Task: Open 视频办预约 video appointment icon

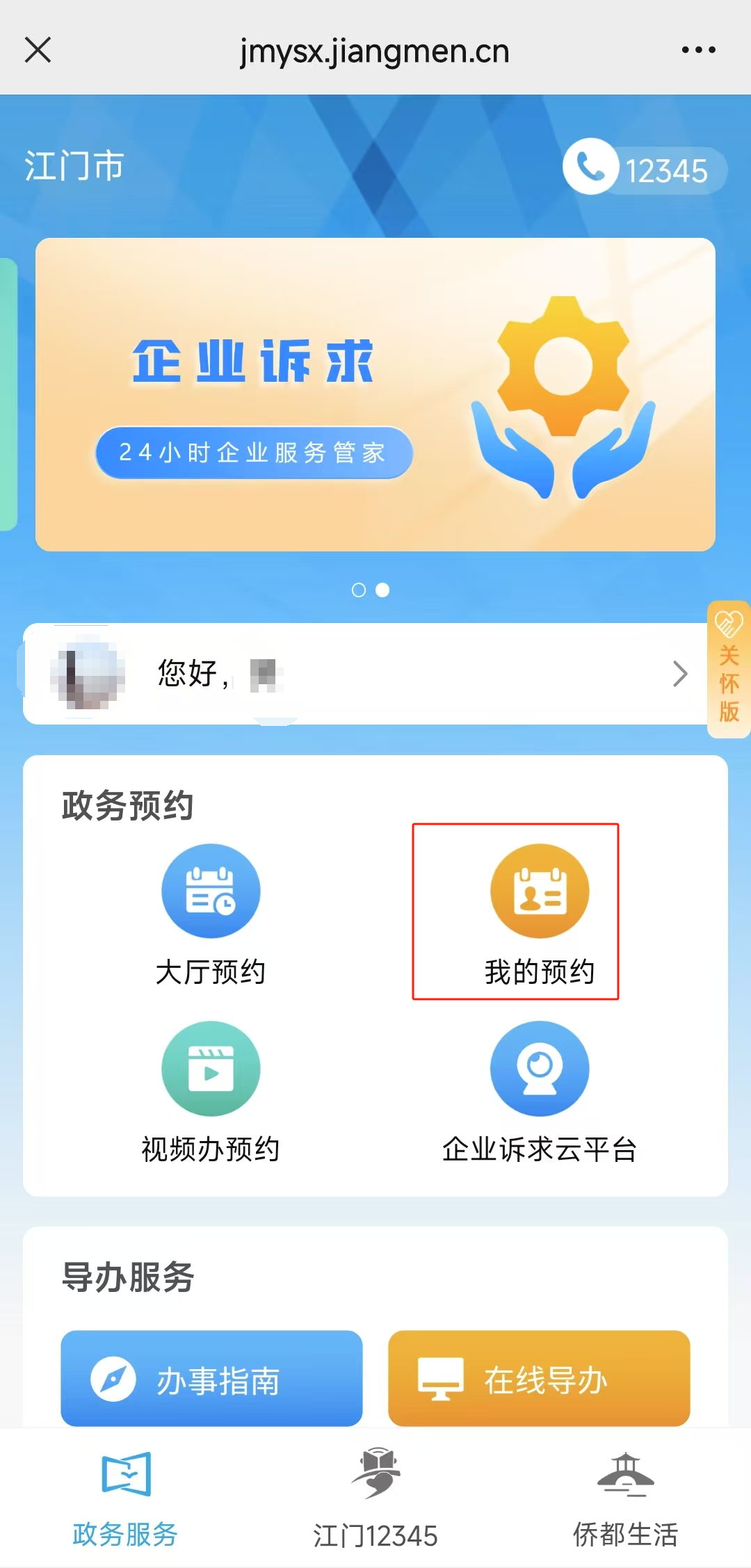Action: tap(211, 1069)
